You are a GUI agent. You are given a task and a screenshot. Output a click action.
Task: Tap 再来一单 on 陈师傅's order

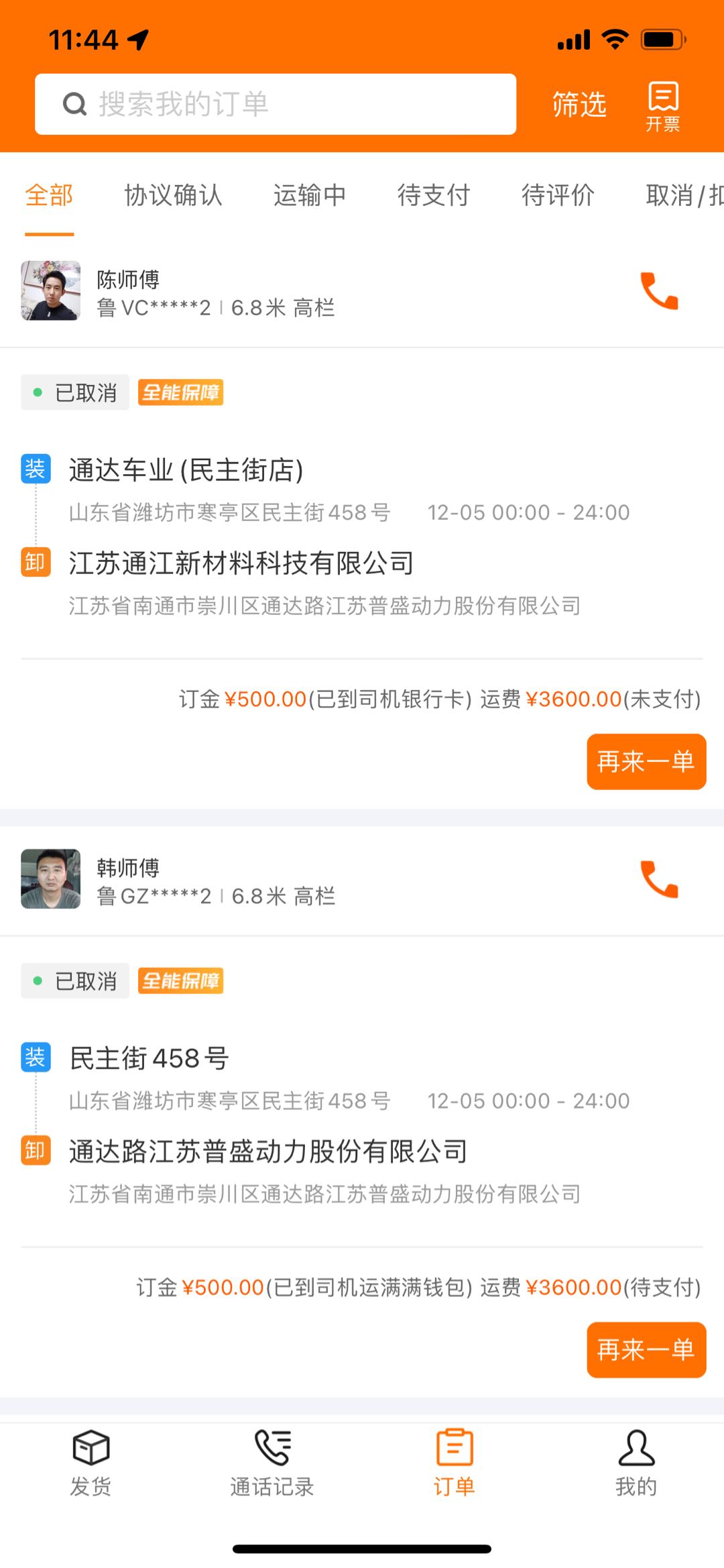[646, 762]
